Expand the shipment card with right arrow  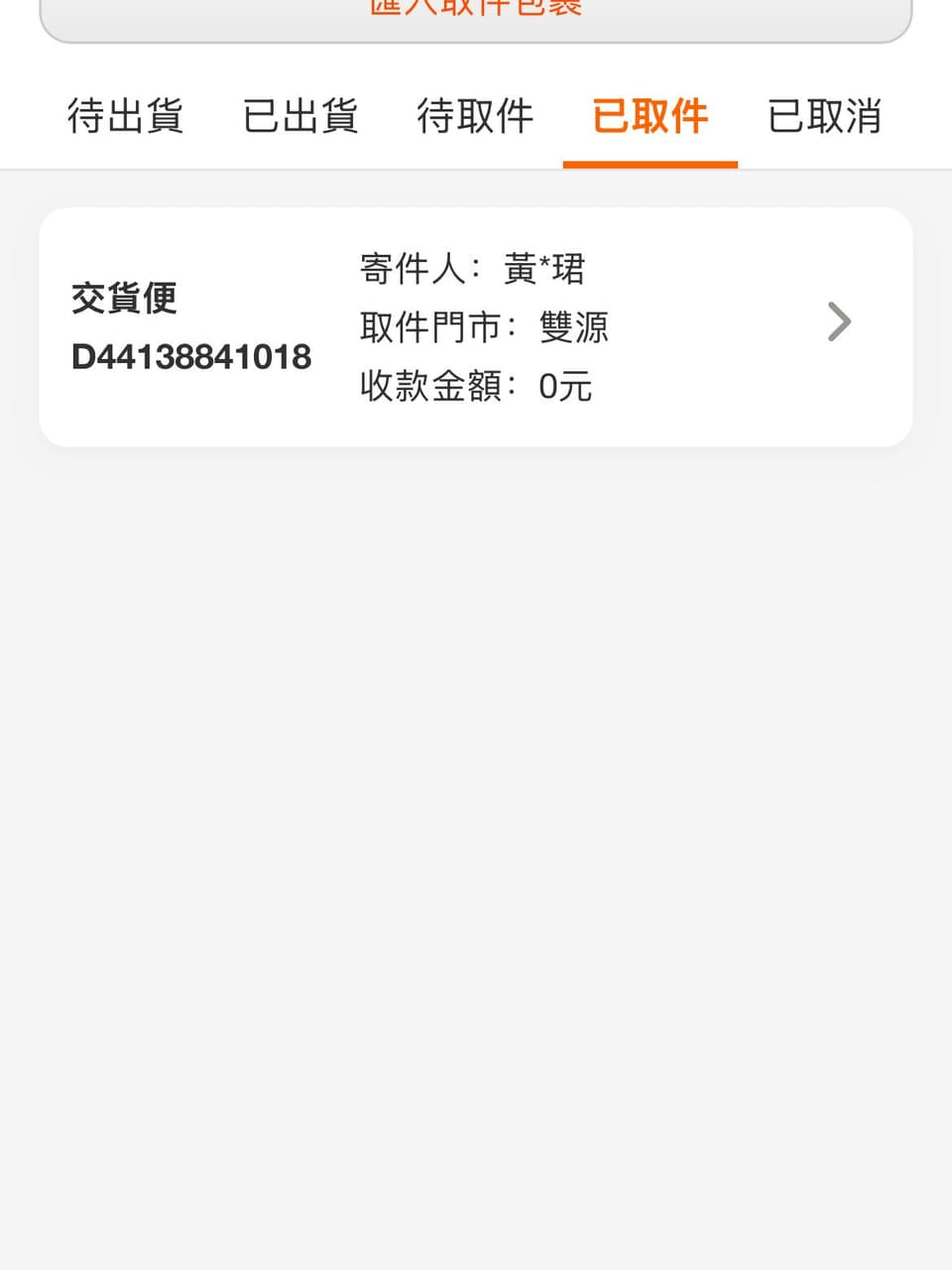click(x=840, y=320)
